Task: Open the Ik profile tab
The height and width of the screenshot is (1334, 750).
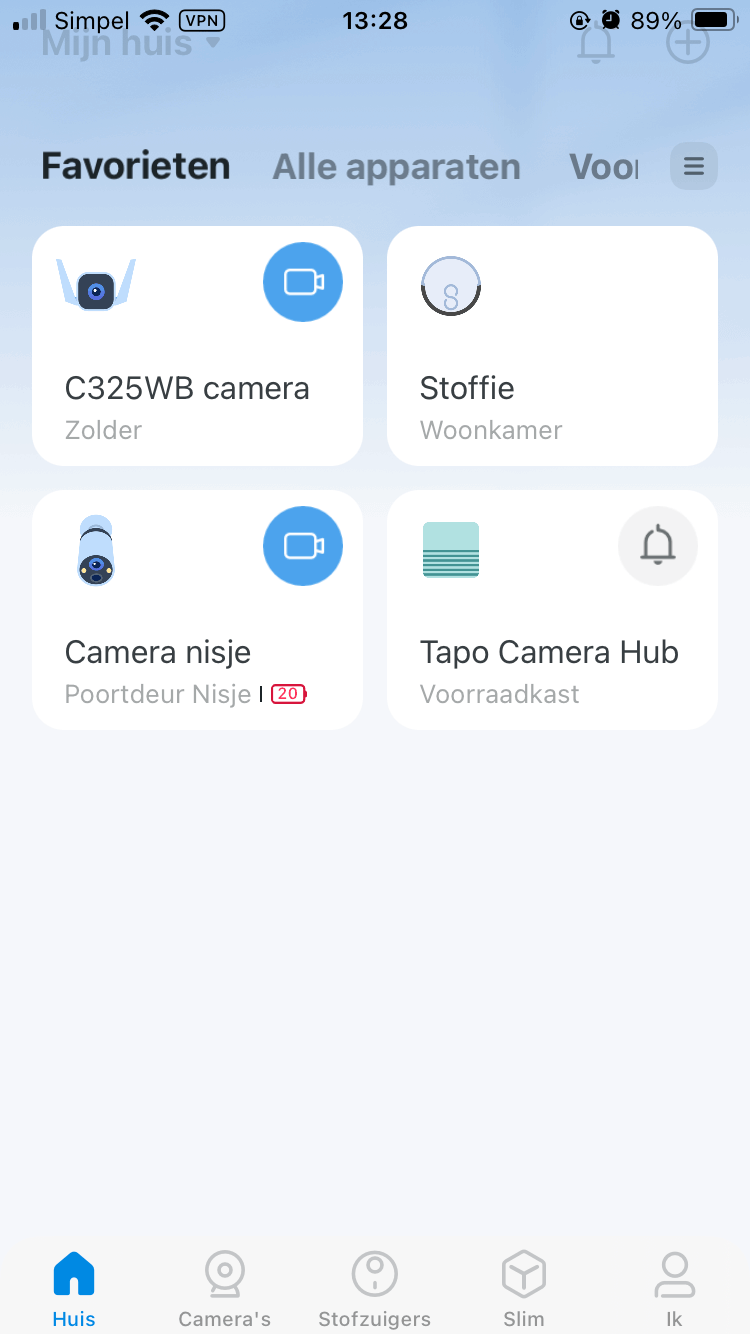Action: point(674,1289)
